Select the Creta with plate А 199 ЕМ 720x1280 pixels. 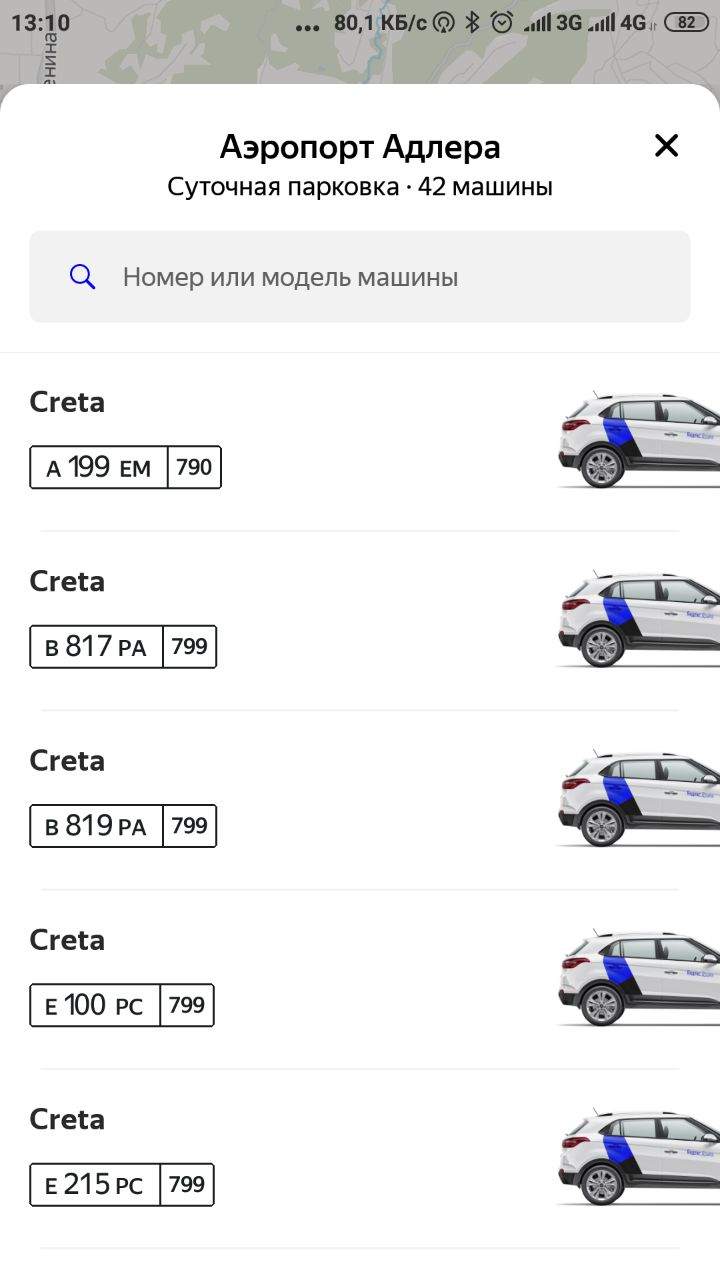click(x=360, y=442)
